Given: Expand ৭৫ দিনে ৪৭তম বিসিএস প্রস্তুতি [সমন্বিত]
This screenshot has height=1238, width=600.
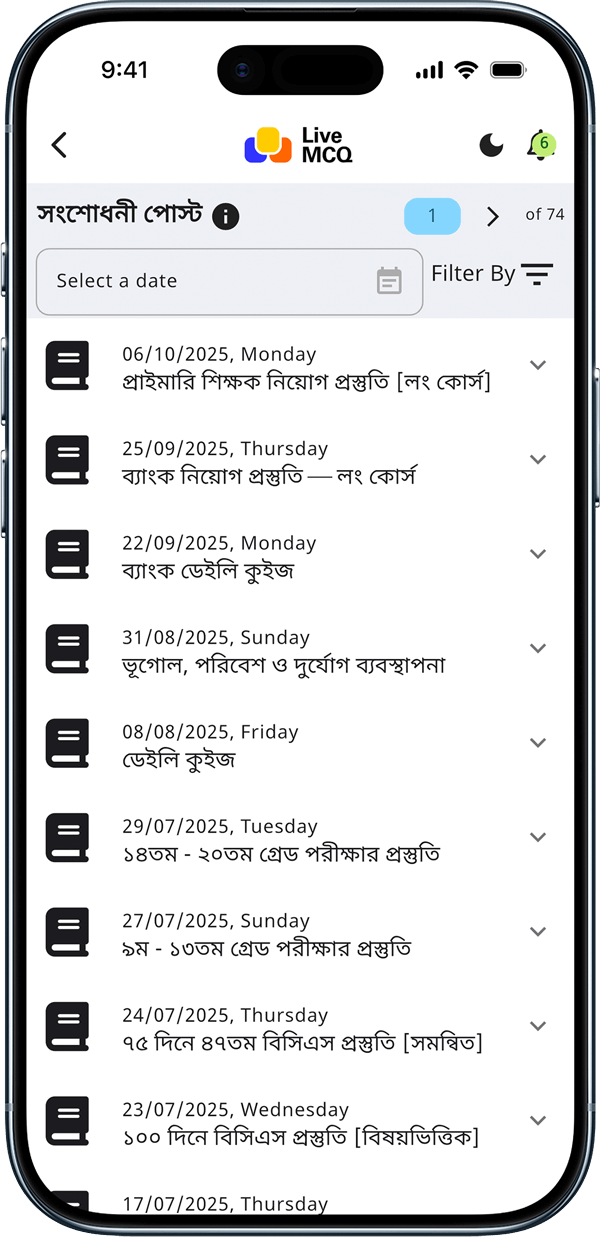Looking at the screenshot, I should (x=538, y=1025).
